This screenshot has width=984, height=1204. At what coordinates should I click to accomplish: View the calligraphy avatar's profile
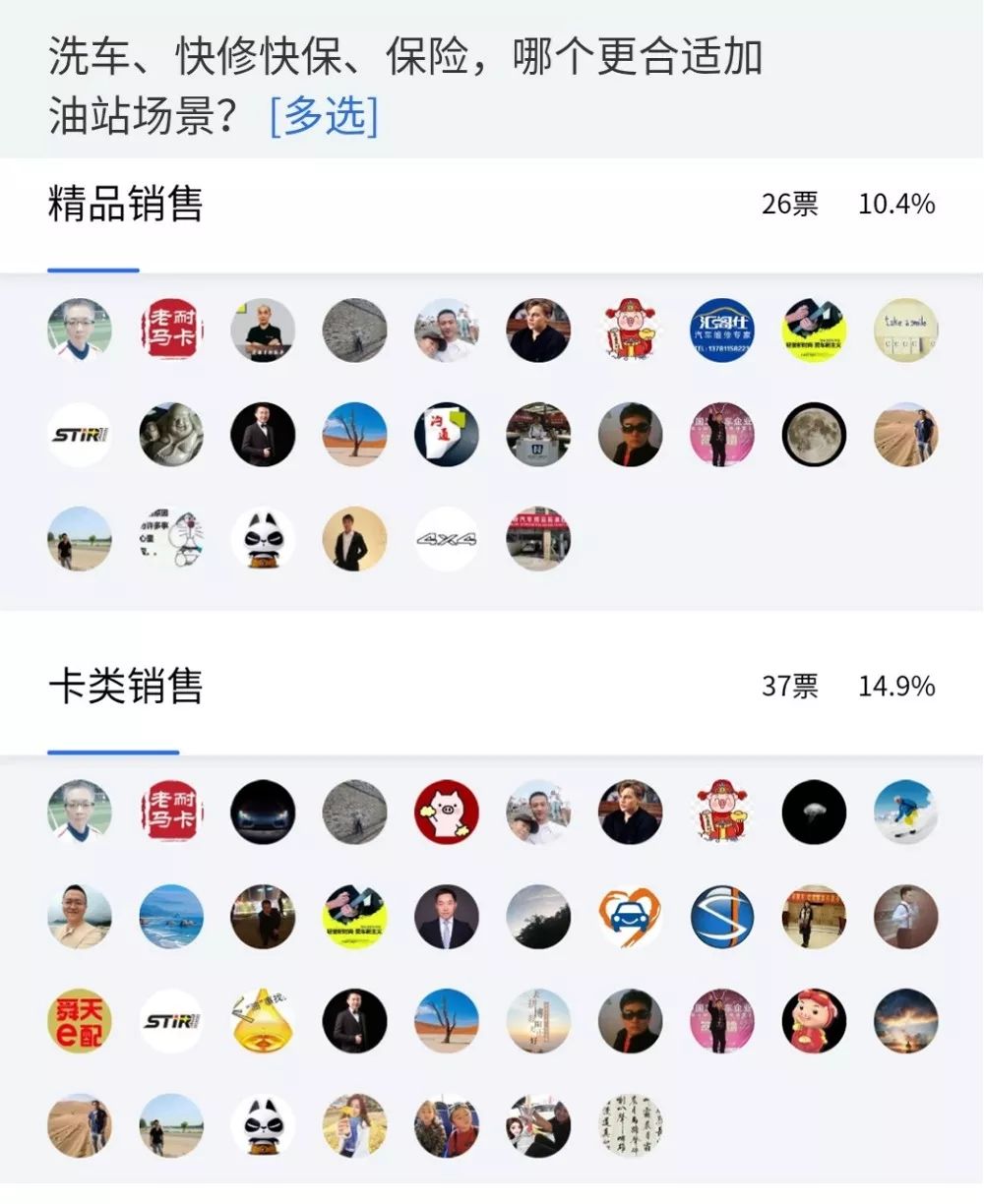[x=631, y=1125]
